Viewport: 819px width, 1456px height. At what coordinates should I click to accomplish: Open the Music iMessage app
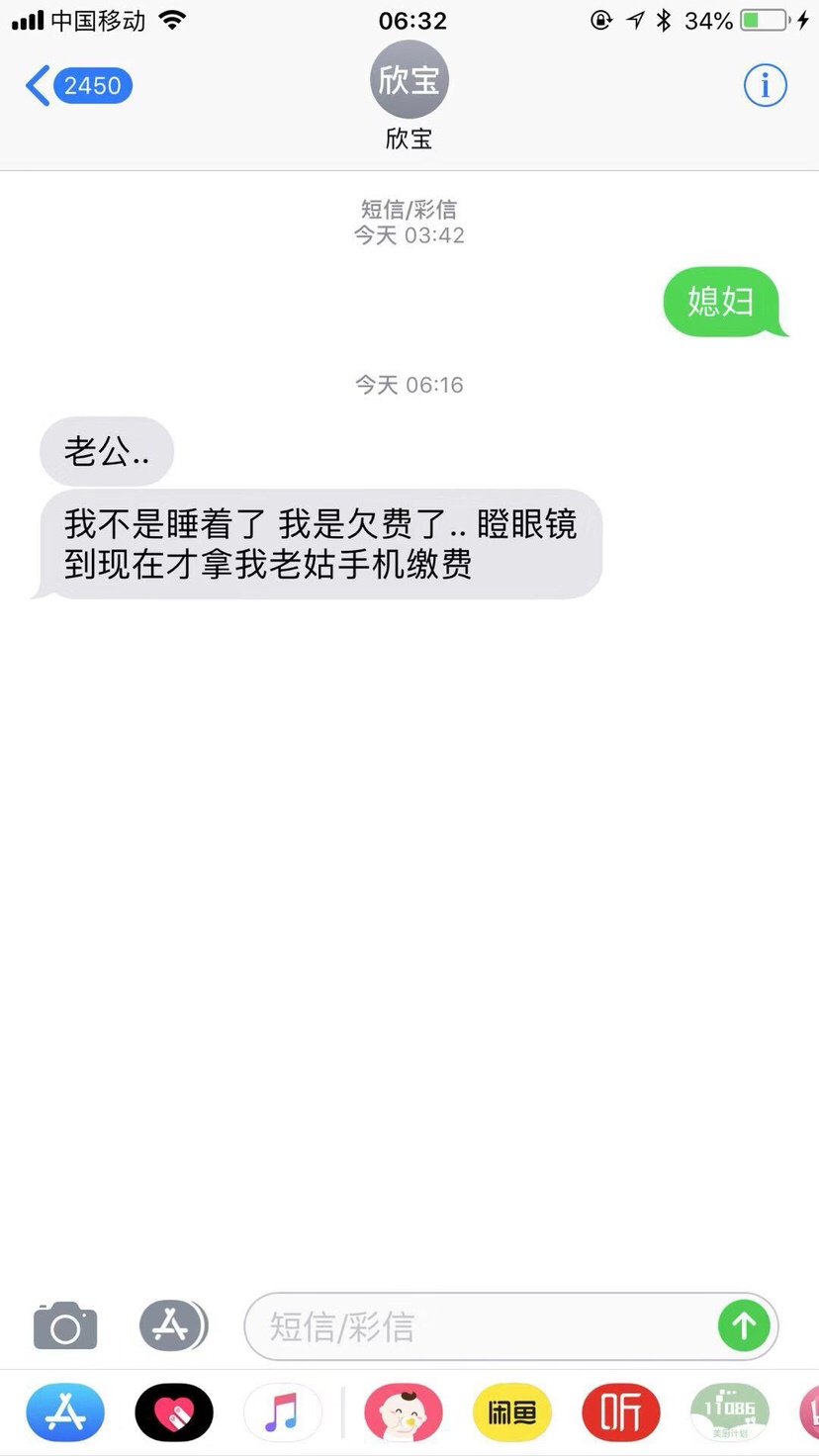tap(283, 1412)
